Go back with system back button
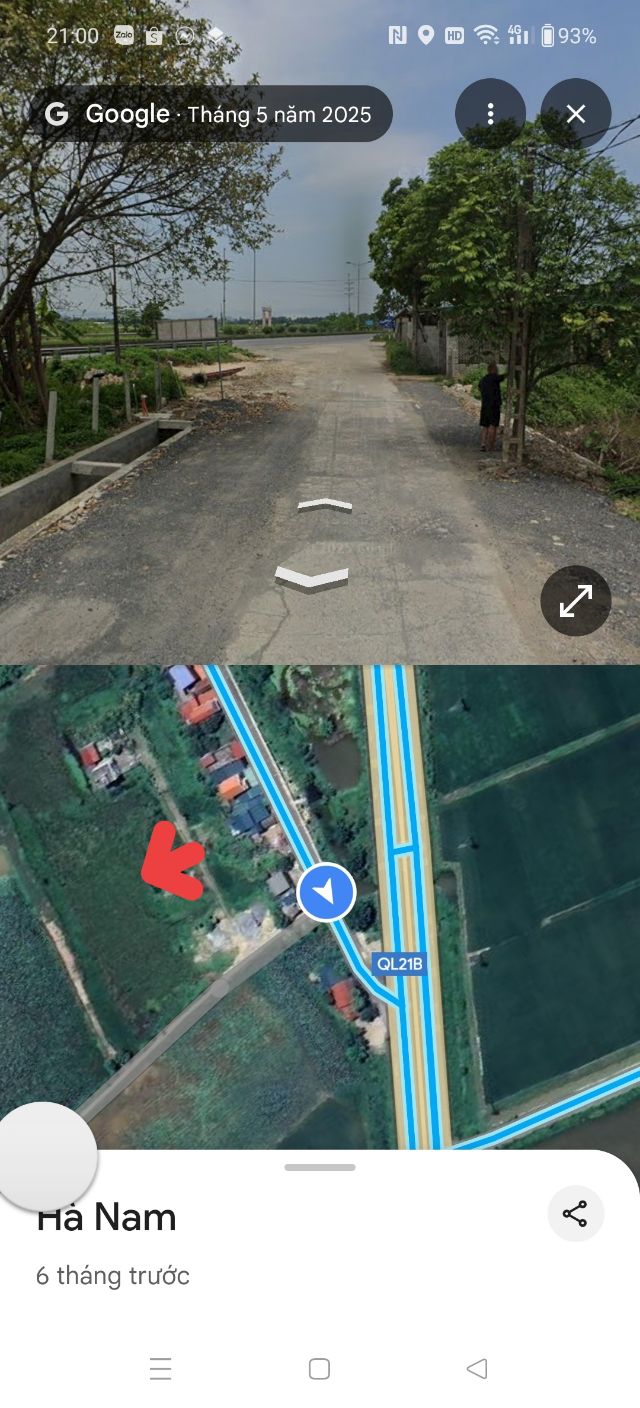The height and width of the screenshot is (1408, 640). click(x=477, y=1369)
